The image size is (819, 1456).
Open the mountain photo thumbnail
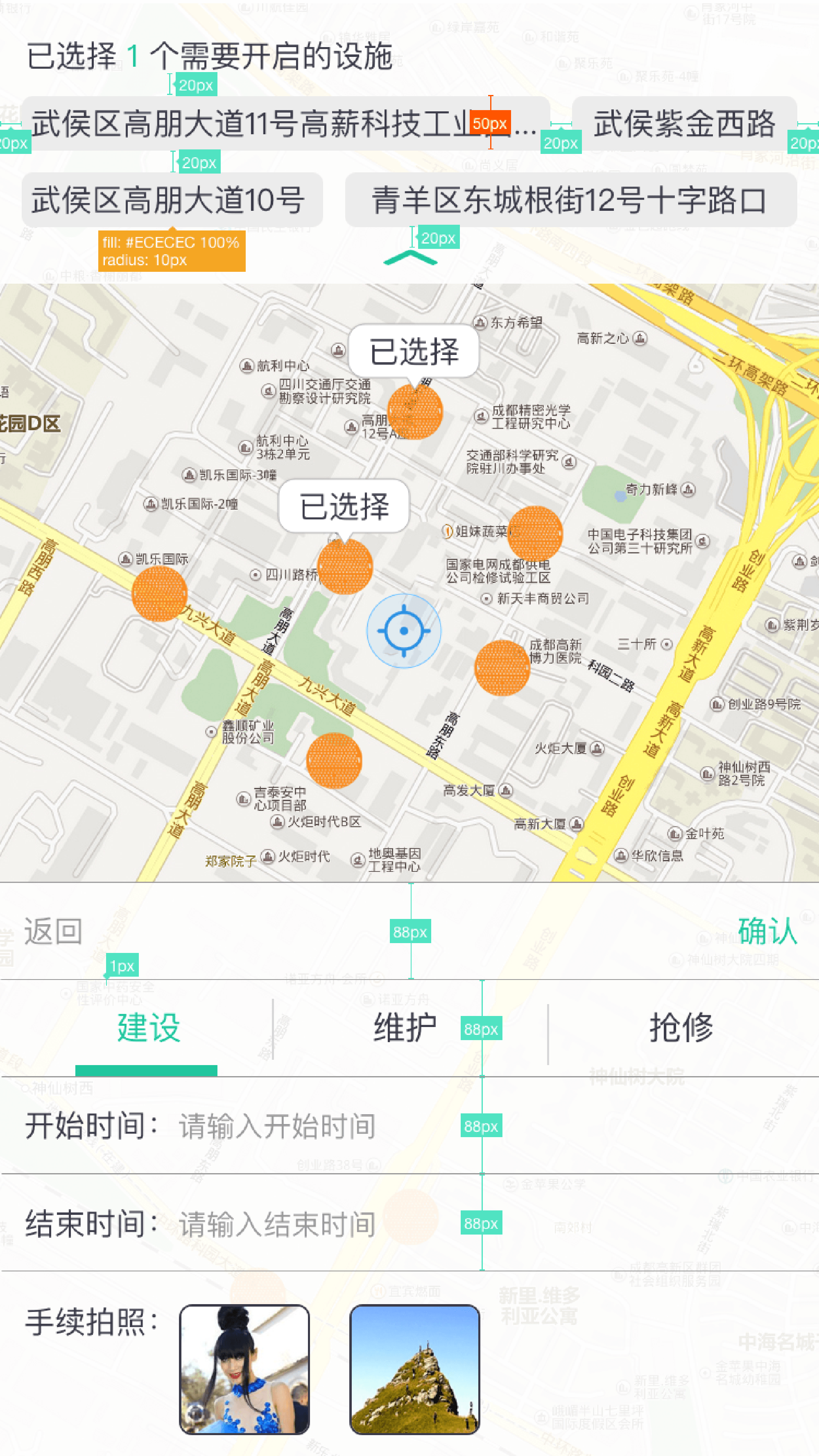click(414, 1369)
